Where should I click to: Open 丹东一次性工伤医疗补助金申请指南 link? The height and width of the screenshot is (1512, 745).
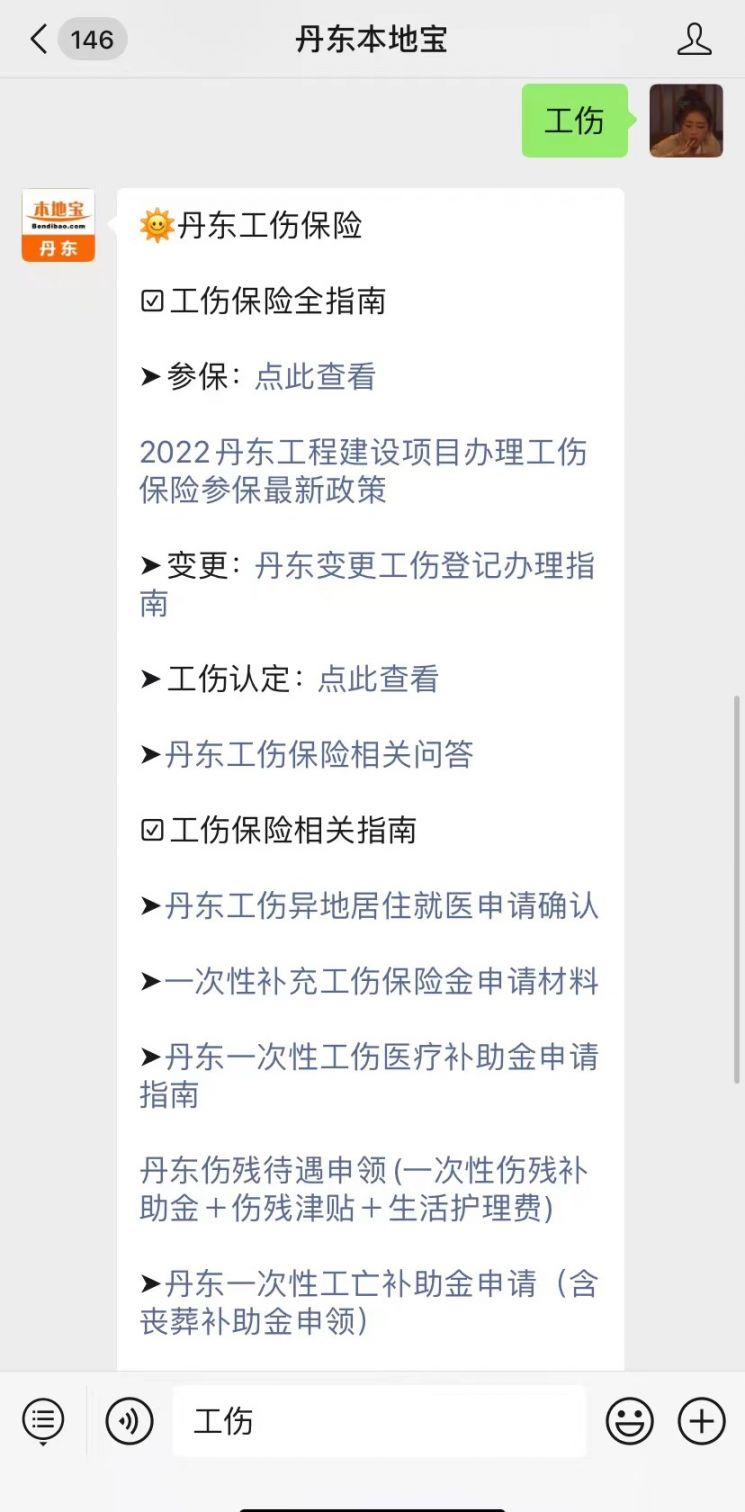point(369,1075)
